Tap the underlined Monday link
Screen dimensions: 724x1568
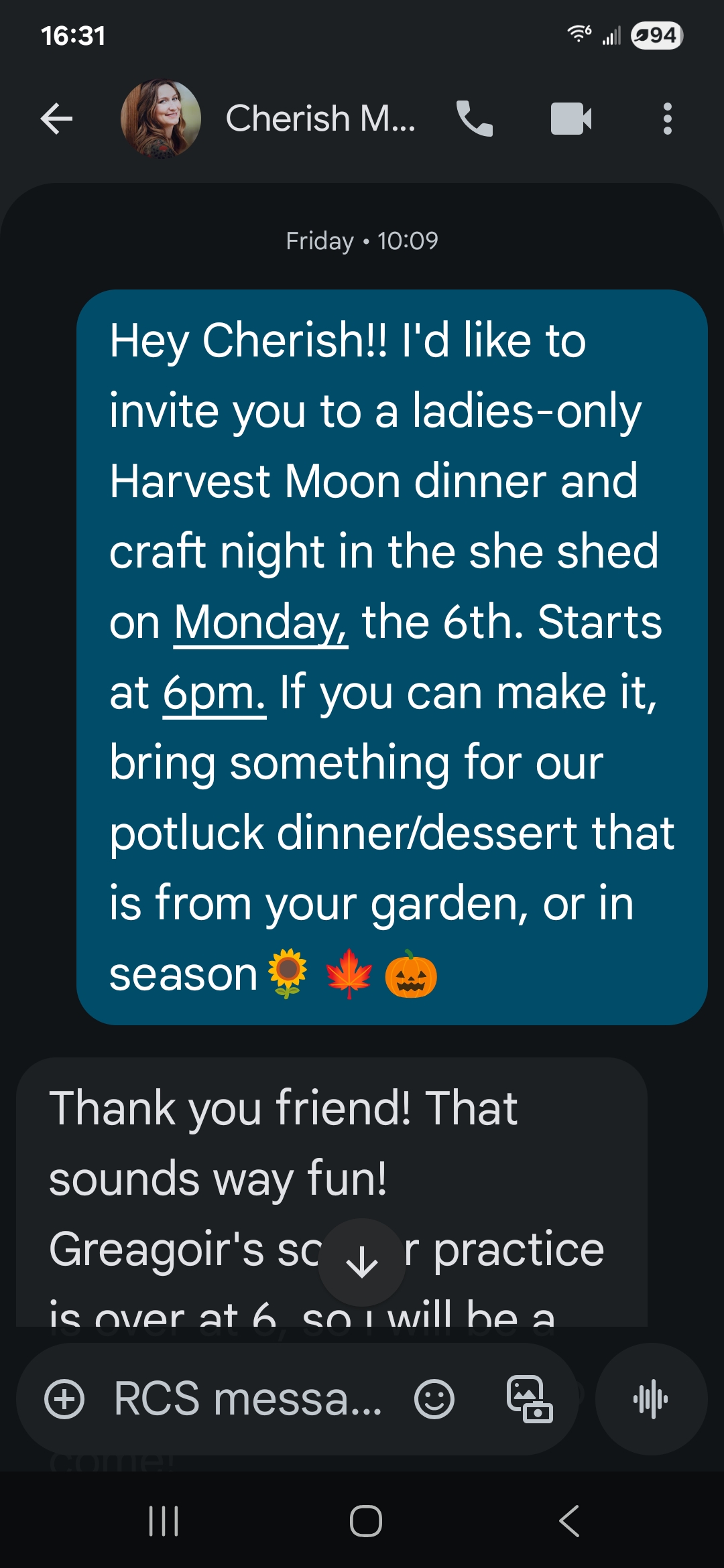[x=260, y=623]
